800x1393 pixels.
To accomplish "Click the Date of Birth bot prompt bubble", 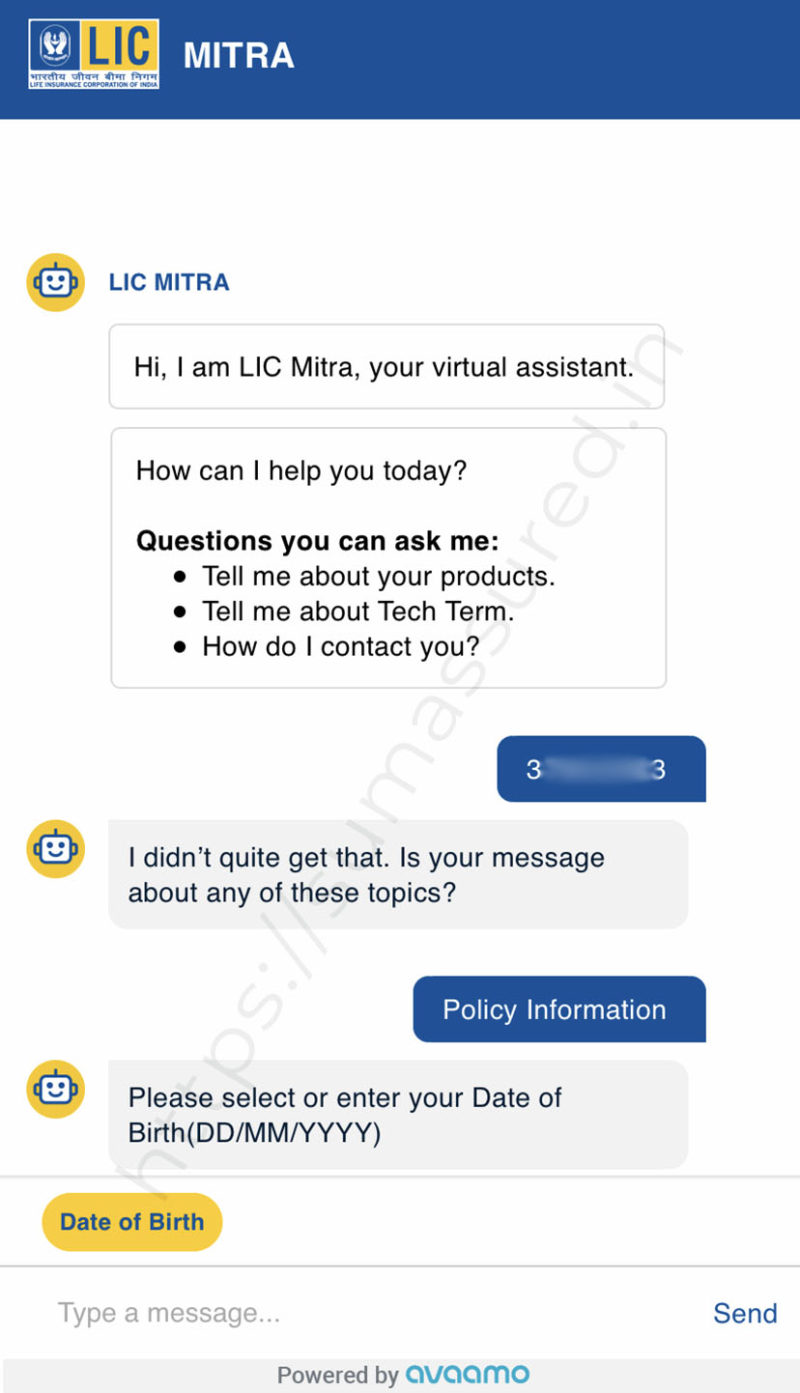I will pos(400,1114).
